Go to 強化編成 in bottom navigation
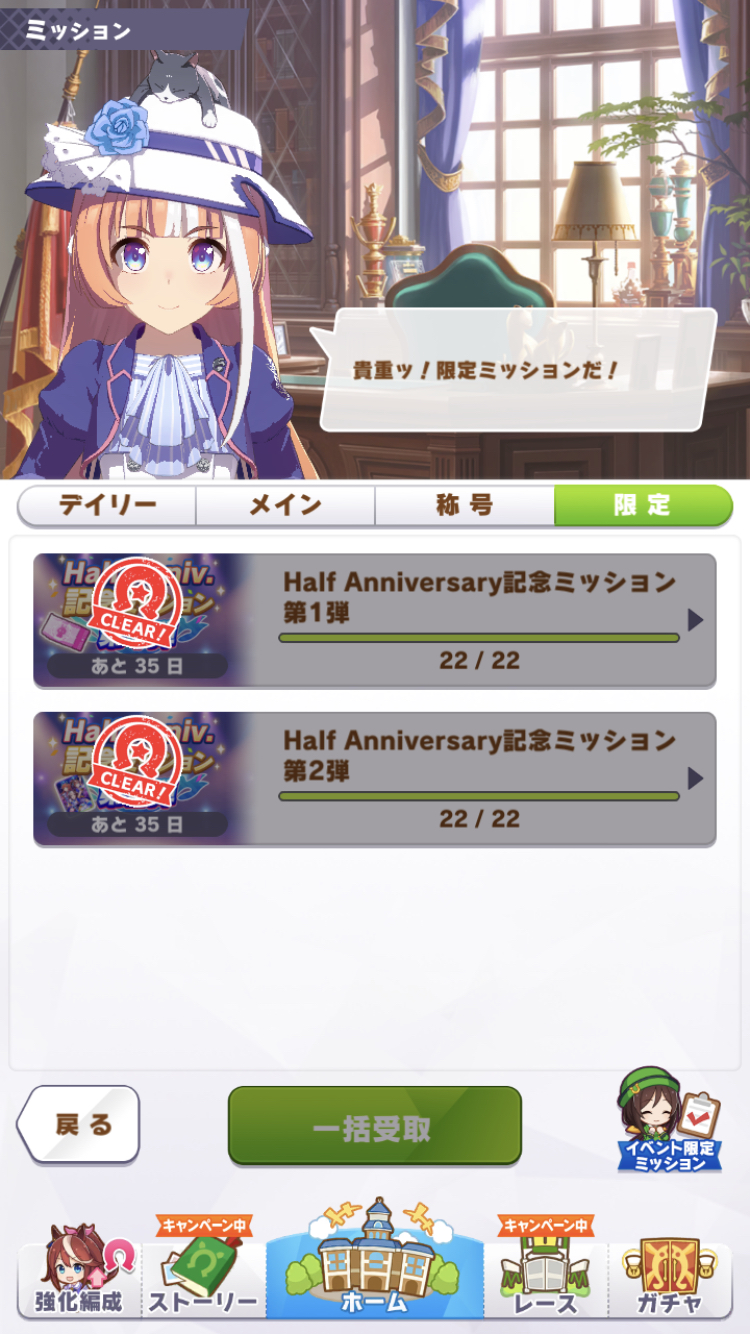 tap(78, 1275)
